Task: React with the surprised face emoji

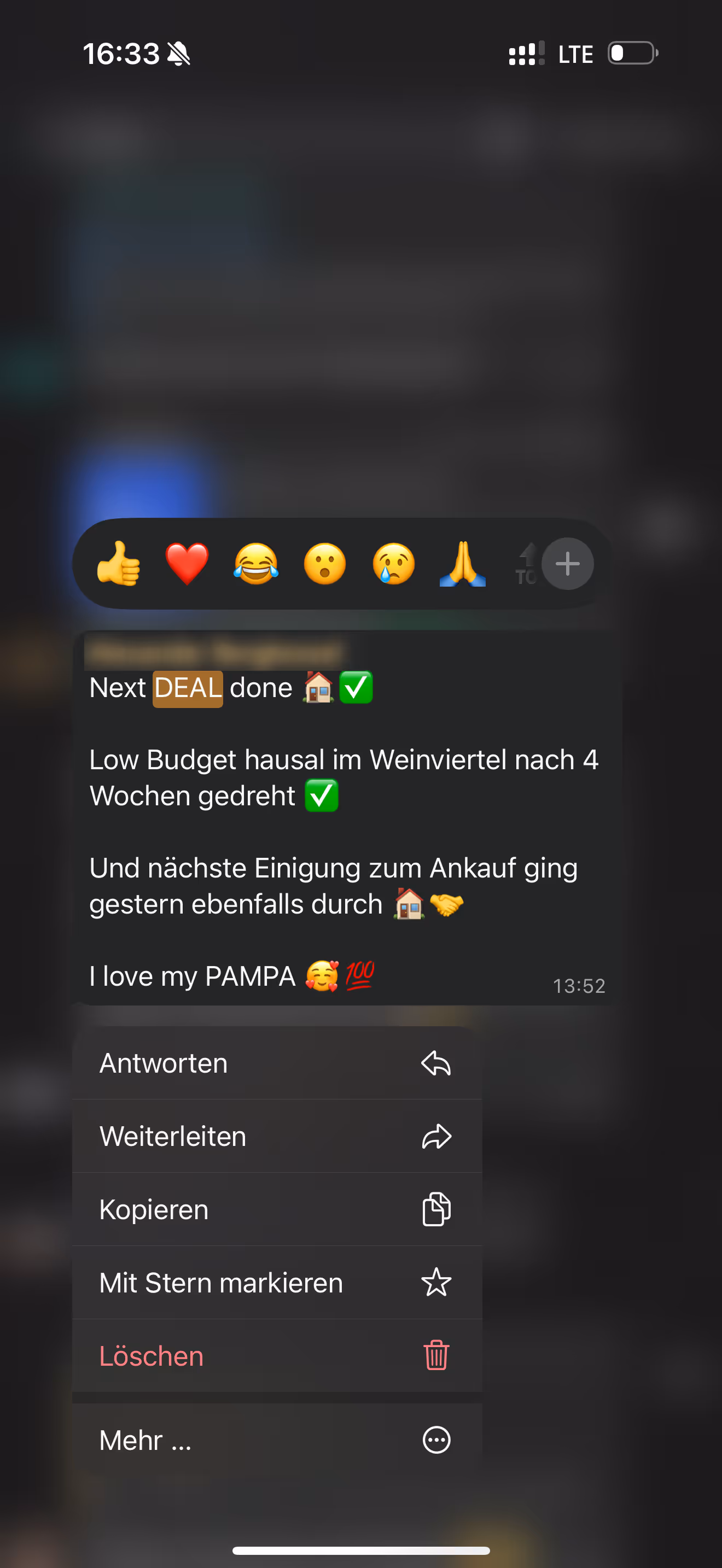Action: 324,564
